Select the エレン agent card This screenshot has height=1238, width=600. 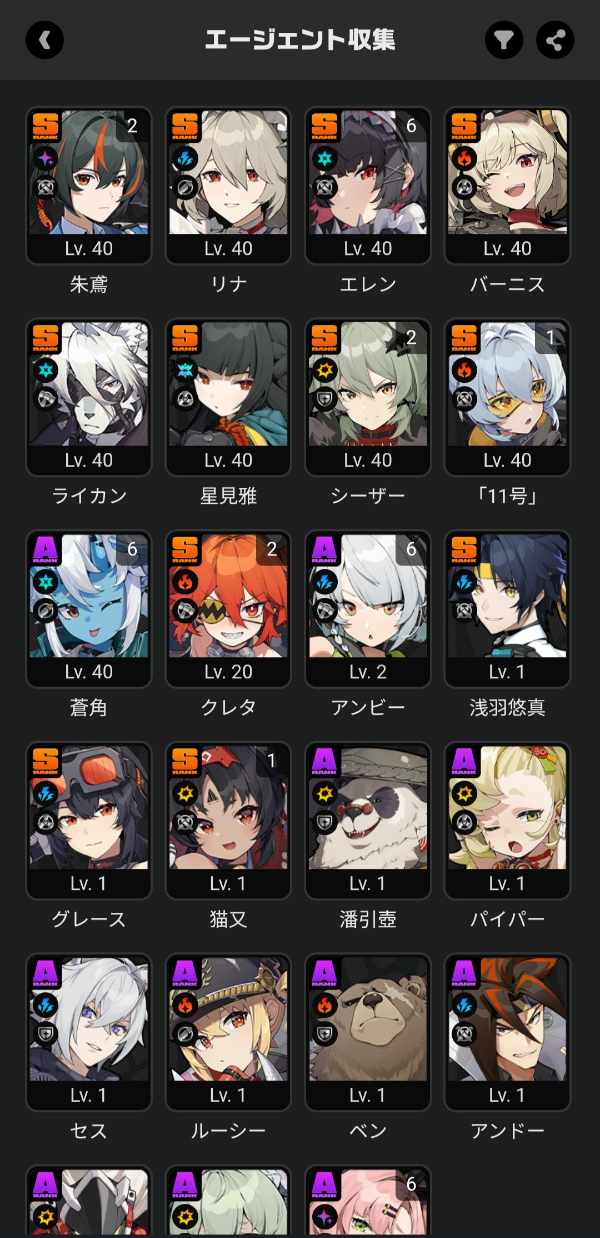point(368,185)
